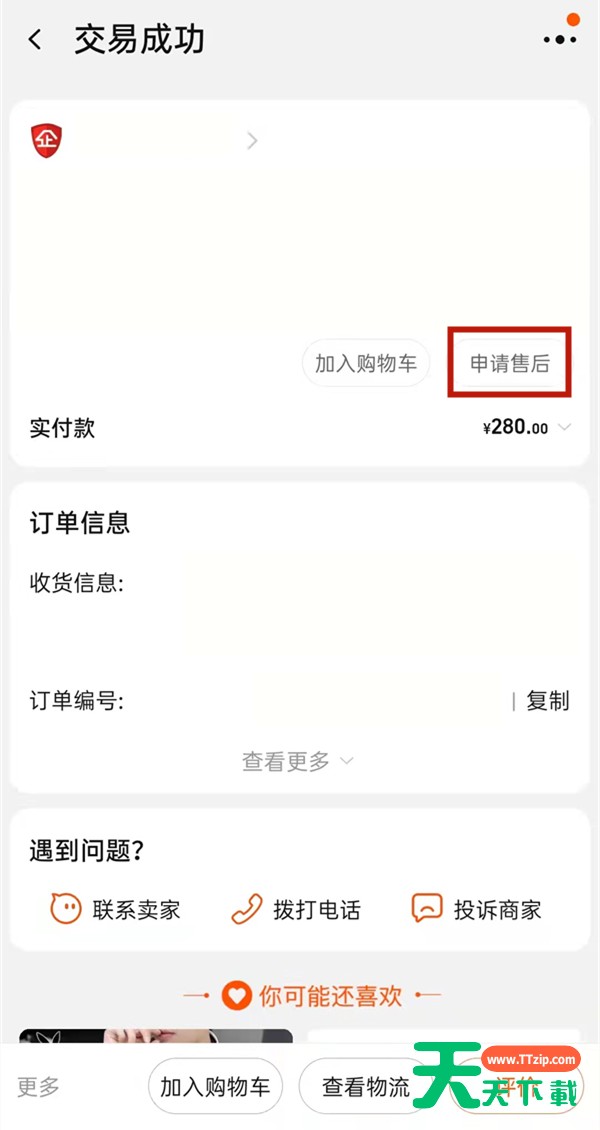Open the recommended product with the photo

[x=156, y=1036]
